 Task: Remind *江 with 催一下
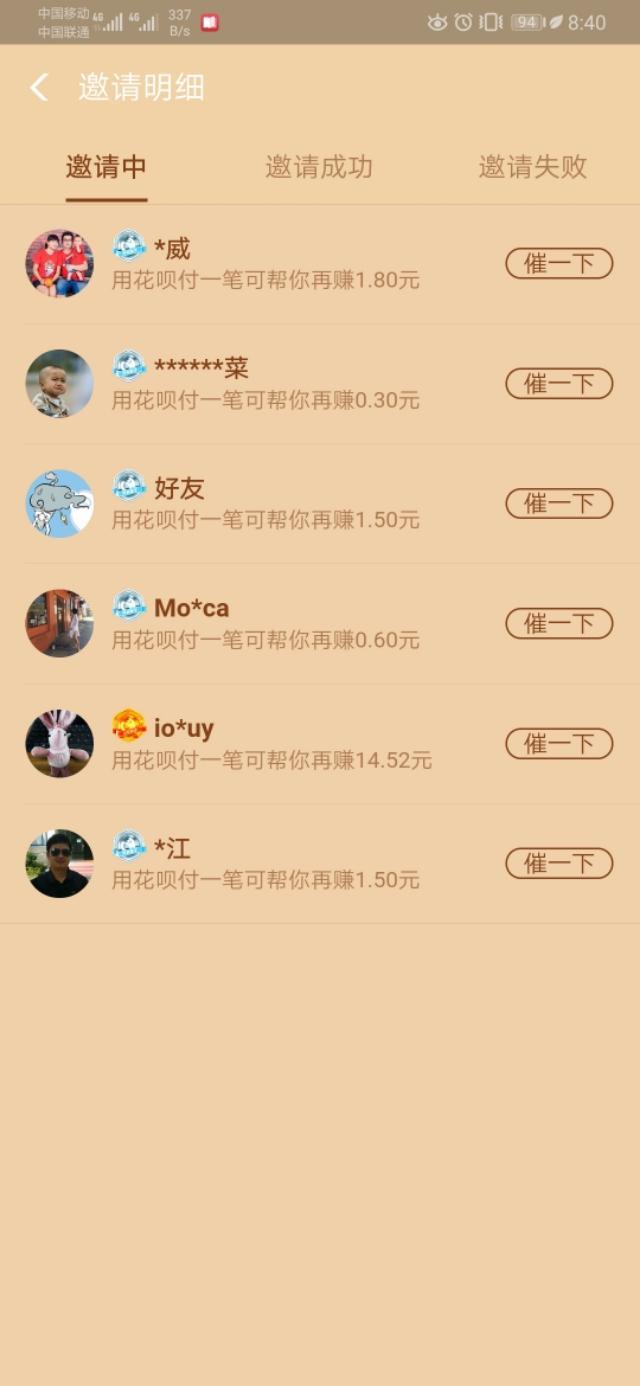tap(559, 864)
